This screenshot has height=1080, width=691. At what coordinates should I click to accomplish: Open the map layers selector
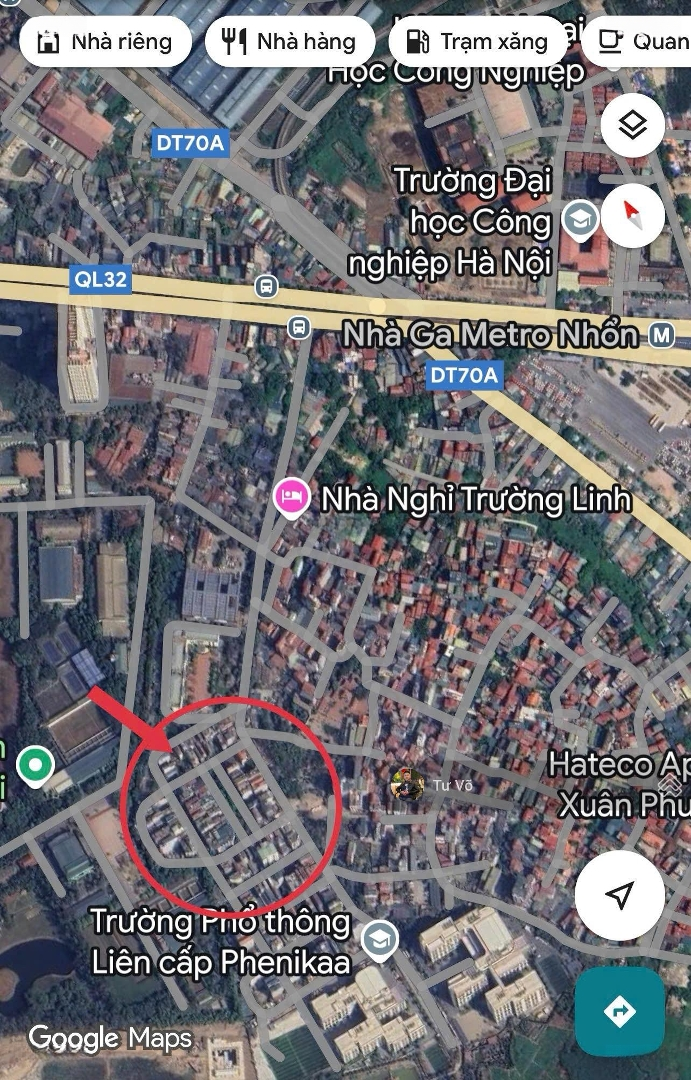pyautogui.click(x=633, y=126)
